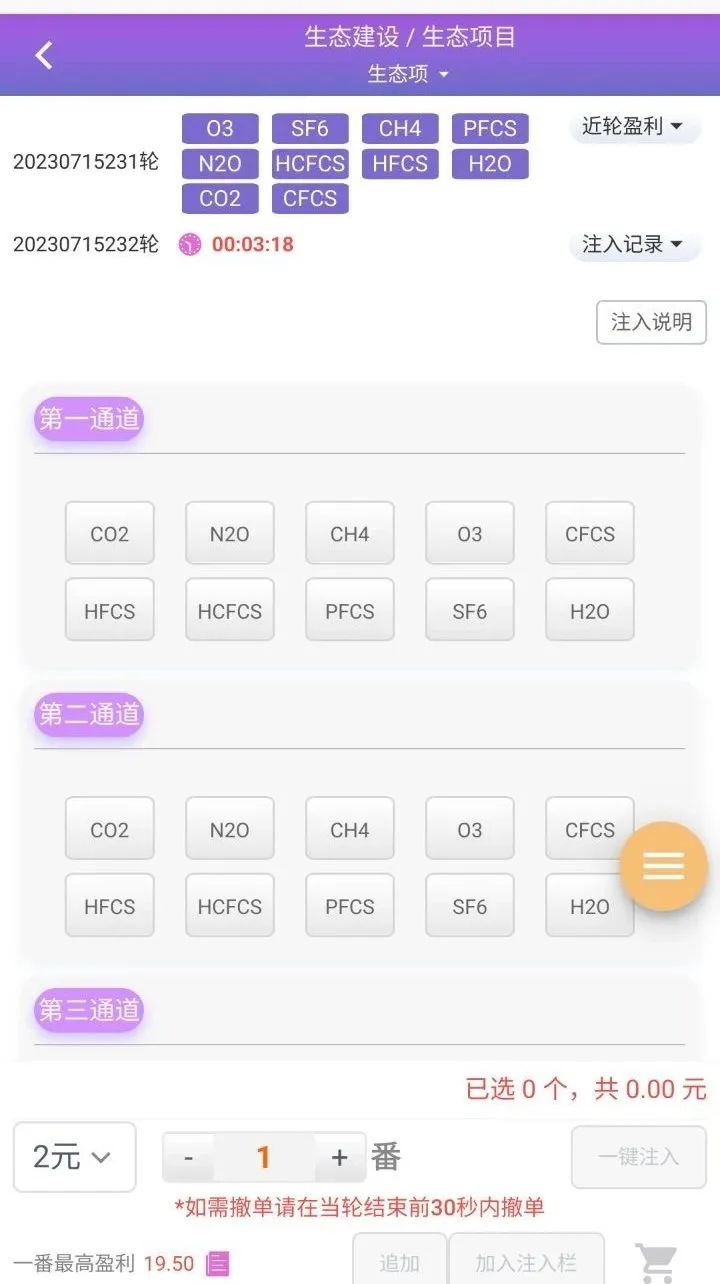
Task: Open the 近轮盈利 dropdown
Action: click(x=635, y=127)
